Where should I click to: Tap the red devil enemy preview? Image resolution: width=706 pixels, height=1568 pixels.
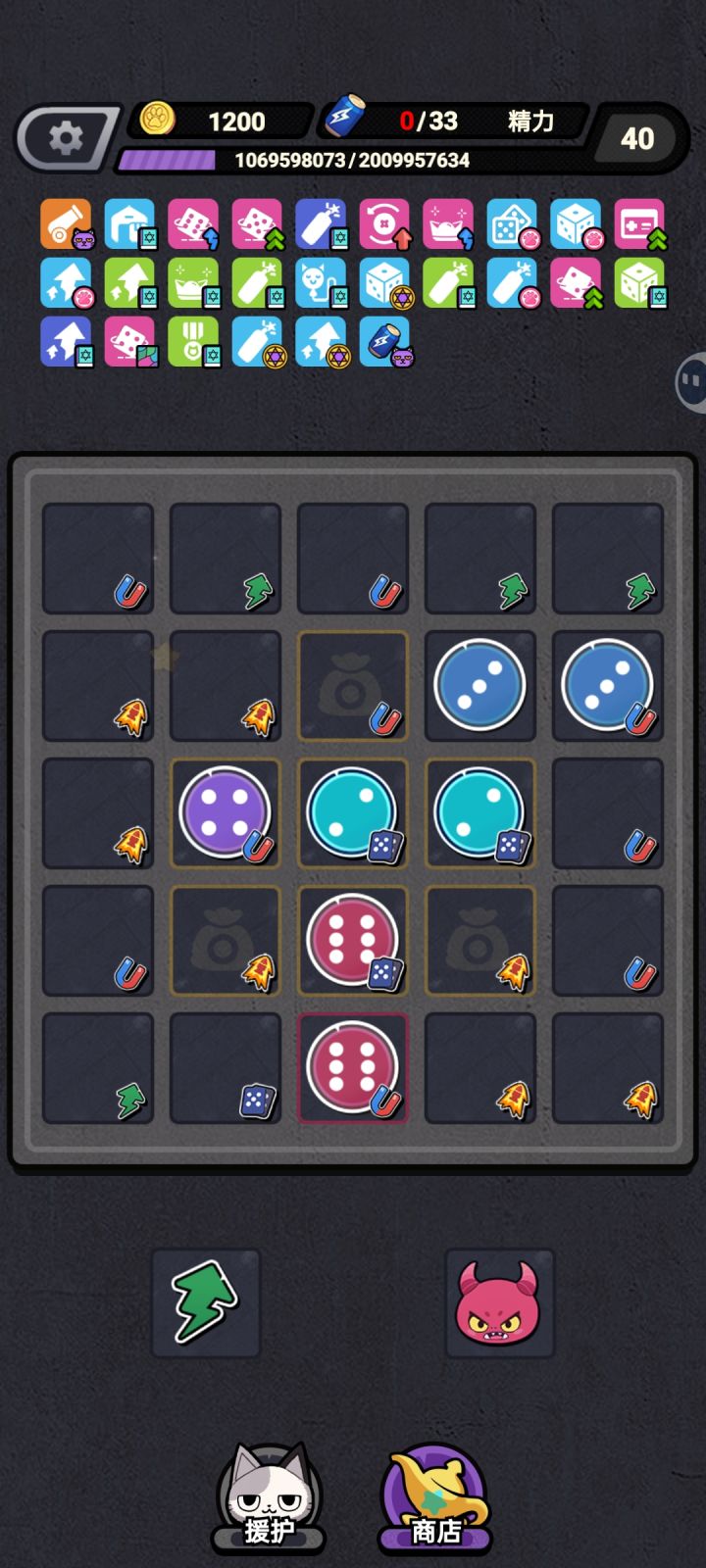[x=500, y=1303]
